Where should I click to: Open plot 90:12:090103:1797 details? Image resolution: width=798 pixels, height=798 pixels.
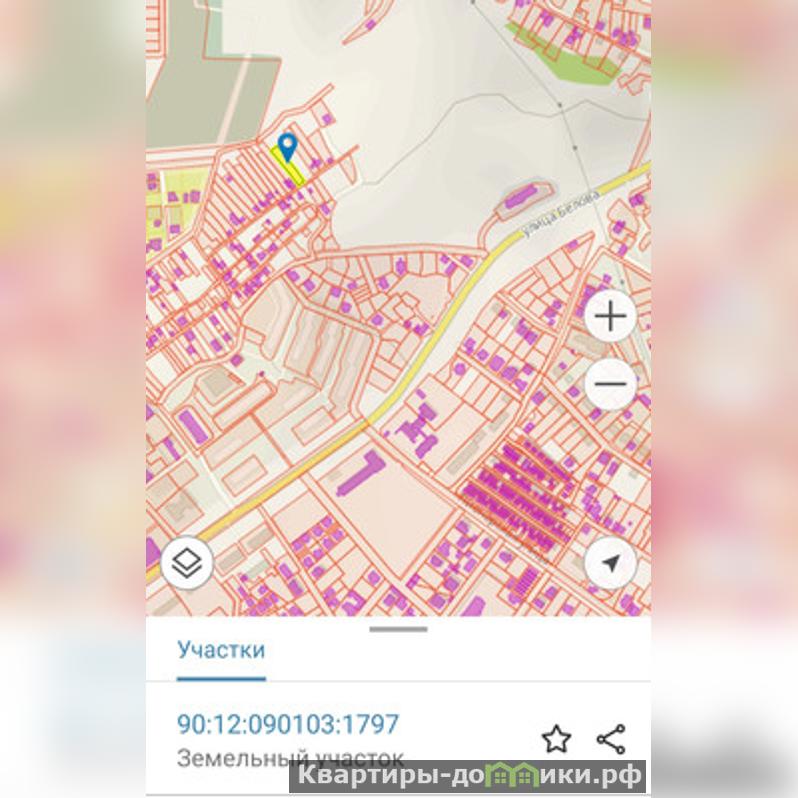(x=288, y=724)
